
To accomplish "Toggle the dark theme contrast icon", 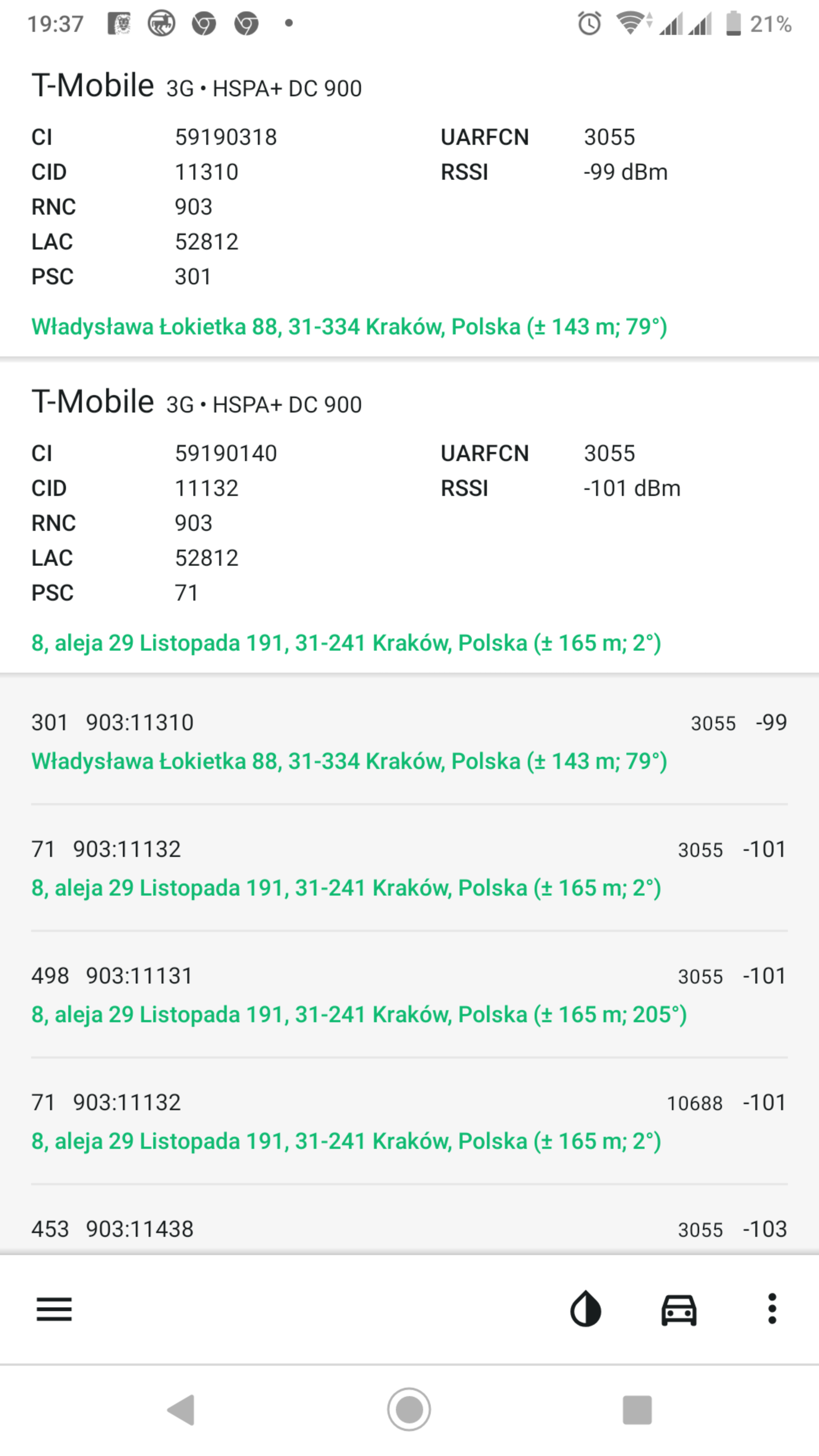I will pyautogui.click(x=585, y=1309).
